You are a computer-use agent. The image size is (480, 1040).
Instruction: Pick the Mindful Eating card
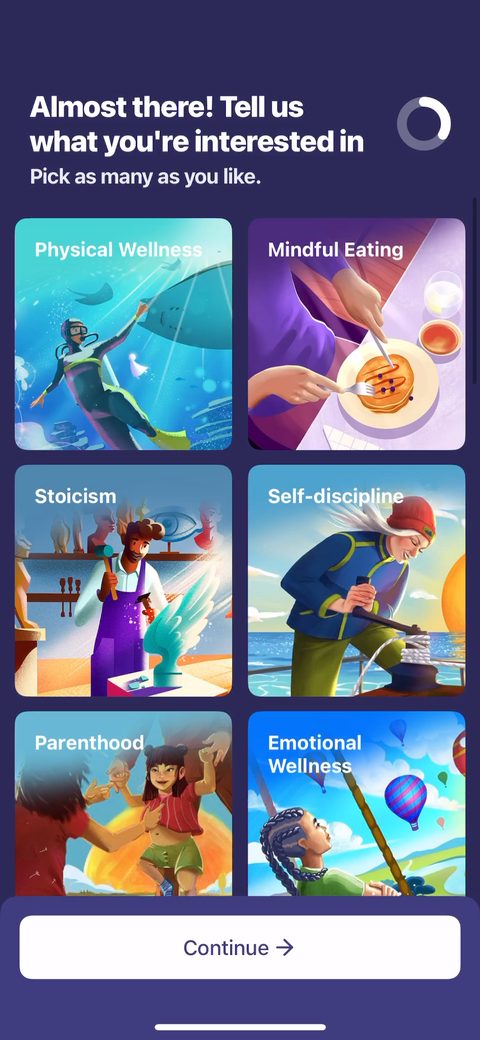click(357, 334)
